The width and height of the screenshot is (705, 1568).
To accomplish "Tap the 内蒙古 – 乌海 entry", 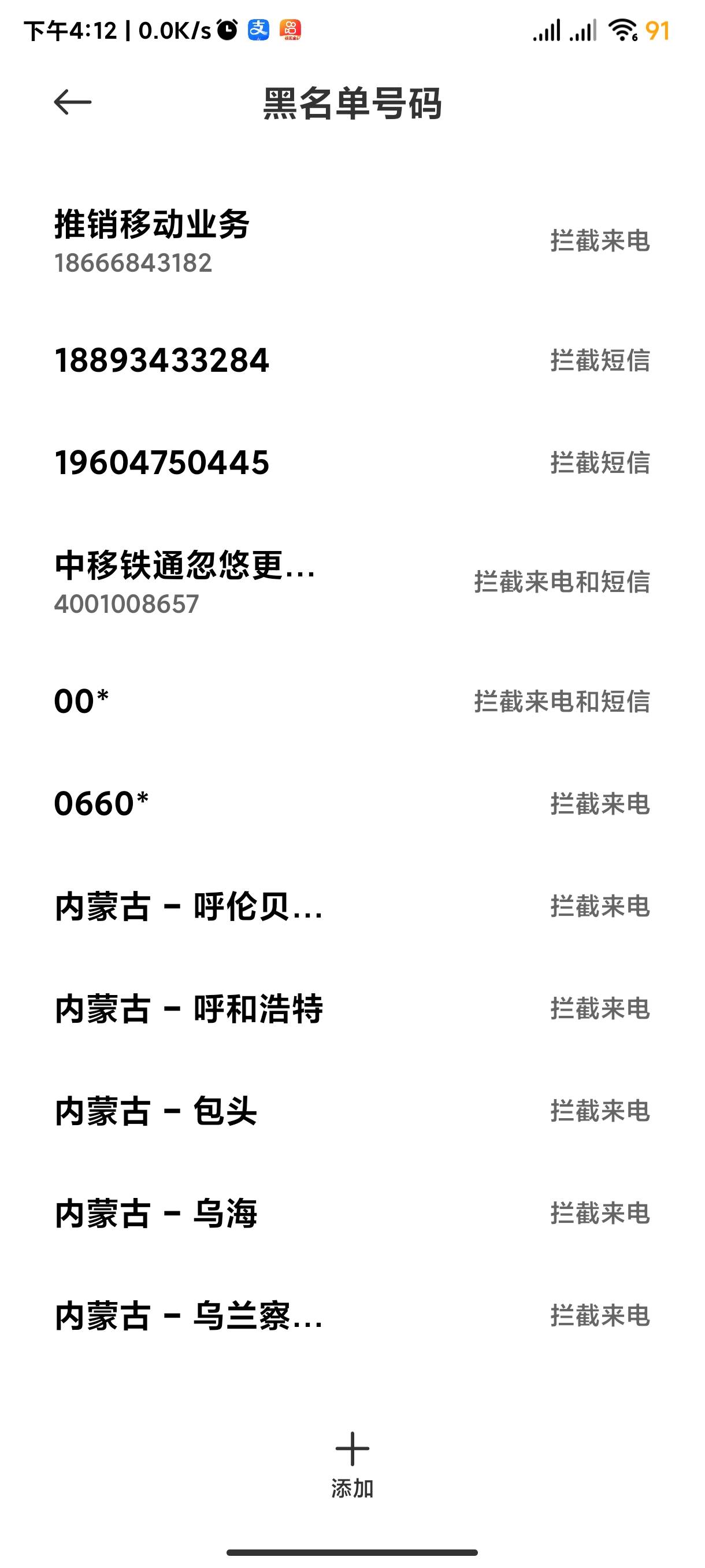I will pos(352,1213).
